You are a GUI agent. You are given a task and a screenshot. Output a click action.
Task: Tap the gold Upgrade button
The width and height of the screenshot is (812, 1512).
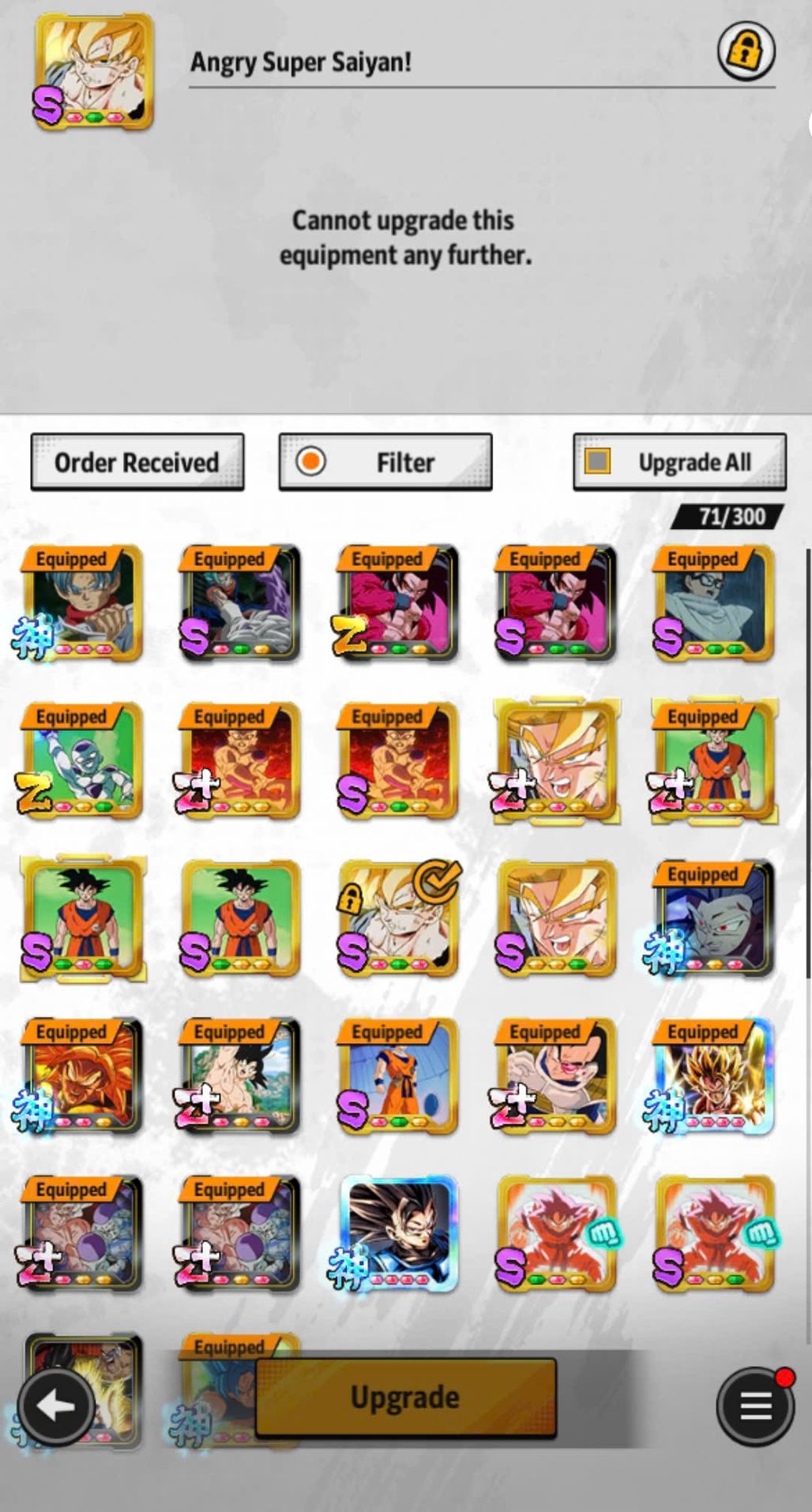(x=405, y=1397)
